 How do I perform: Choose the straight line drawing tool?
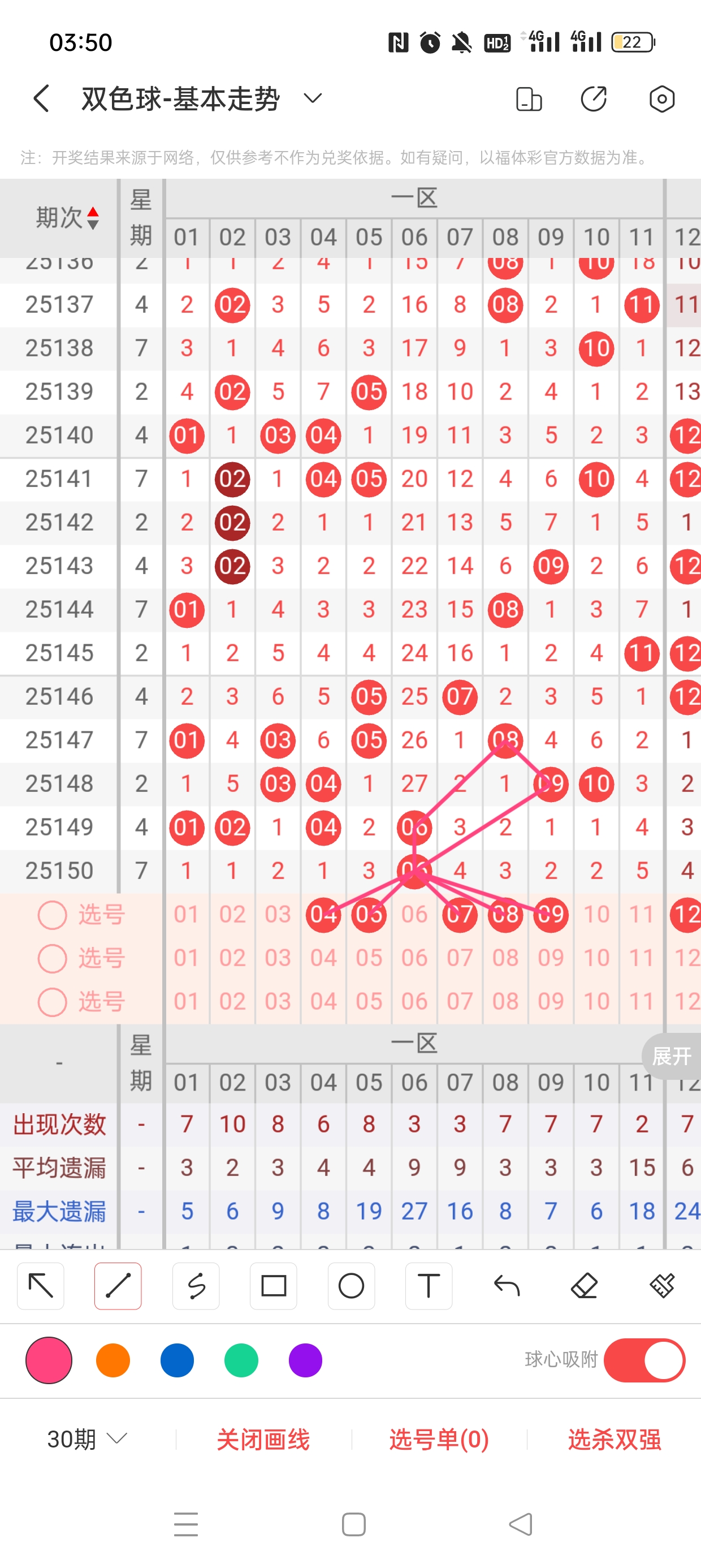click(x=118, y=1286)
